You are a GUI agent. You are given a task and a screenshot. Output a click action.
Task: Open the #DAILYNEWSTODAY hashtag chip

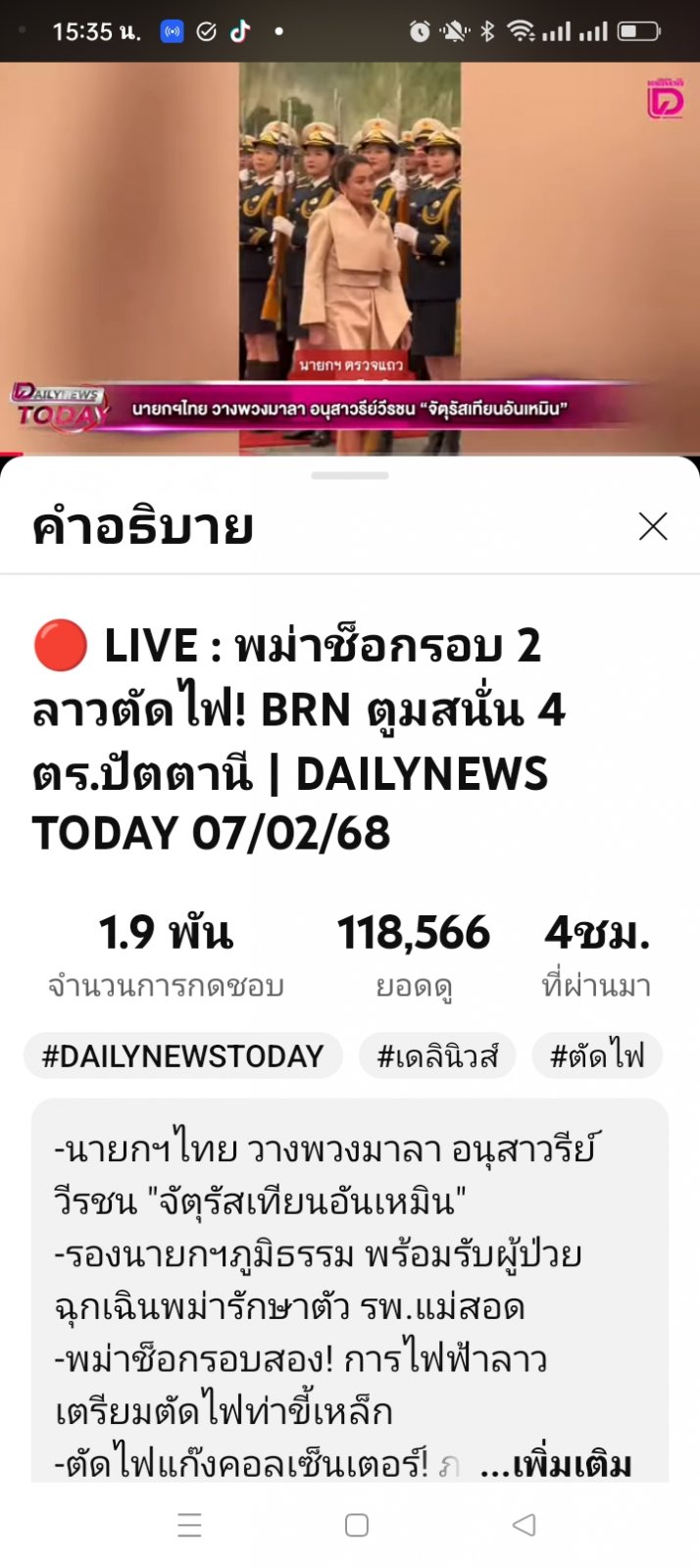(x=183, y=1055)
